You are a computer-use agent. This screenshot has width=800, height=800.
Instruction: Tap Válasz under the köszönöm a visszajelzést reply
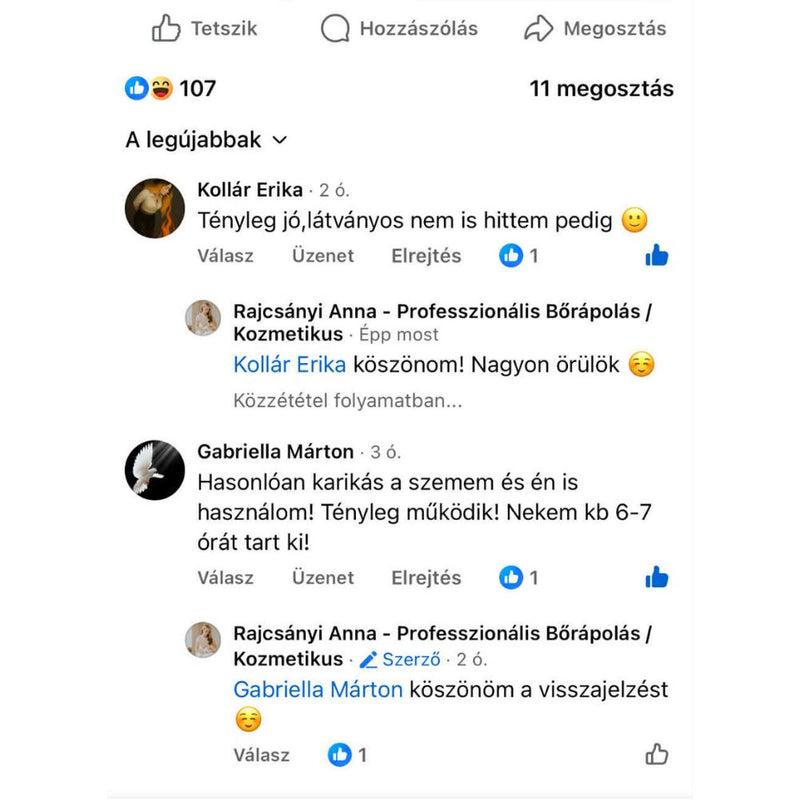coord(261,755)
